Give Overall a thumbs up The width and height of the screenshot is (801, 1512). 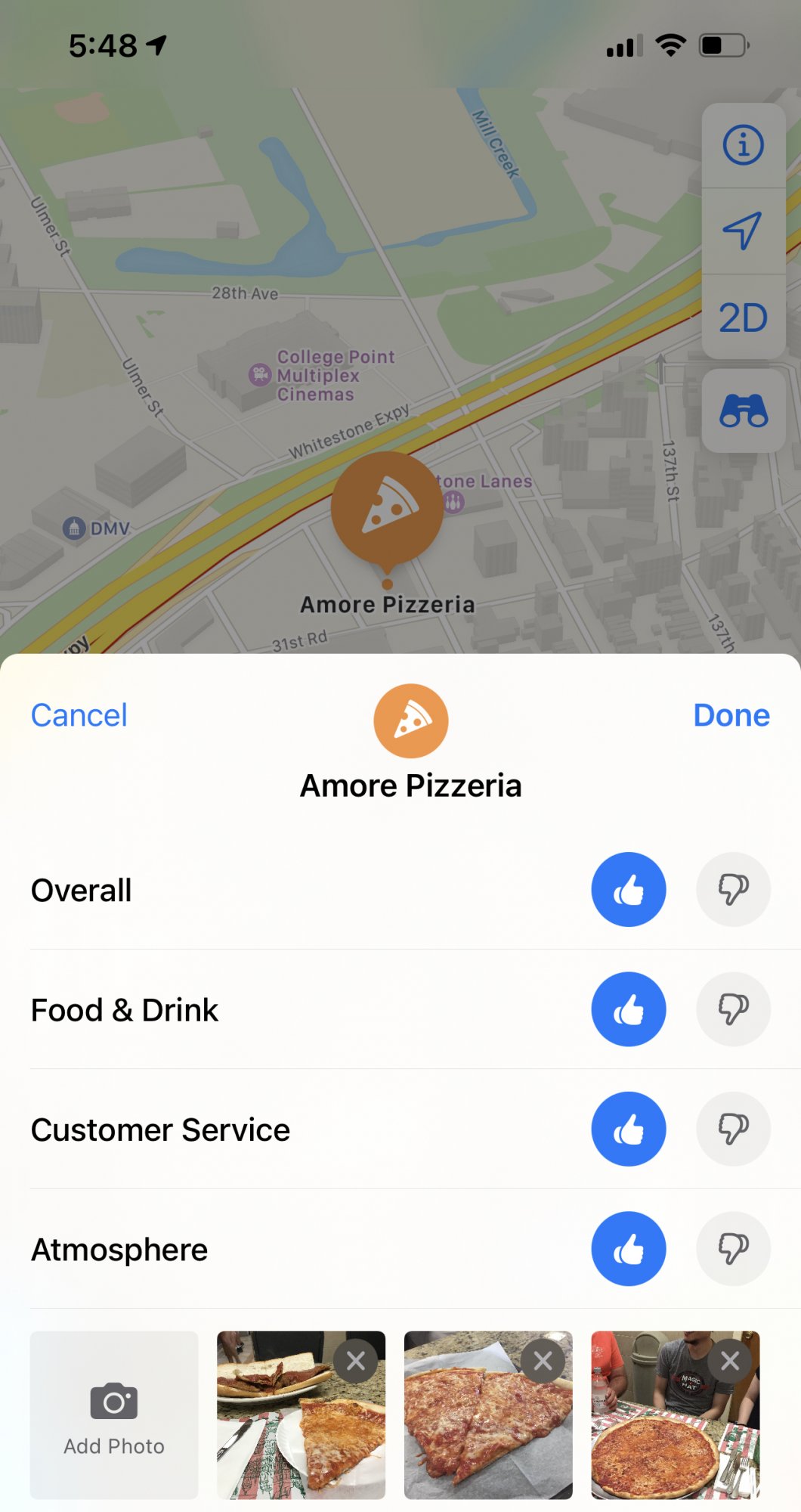[628, 889]
